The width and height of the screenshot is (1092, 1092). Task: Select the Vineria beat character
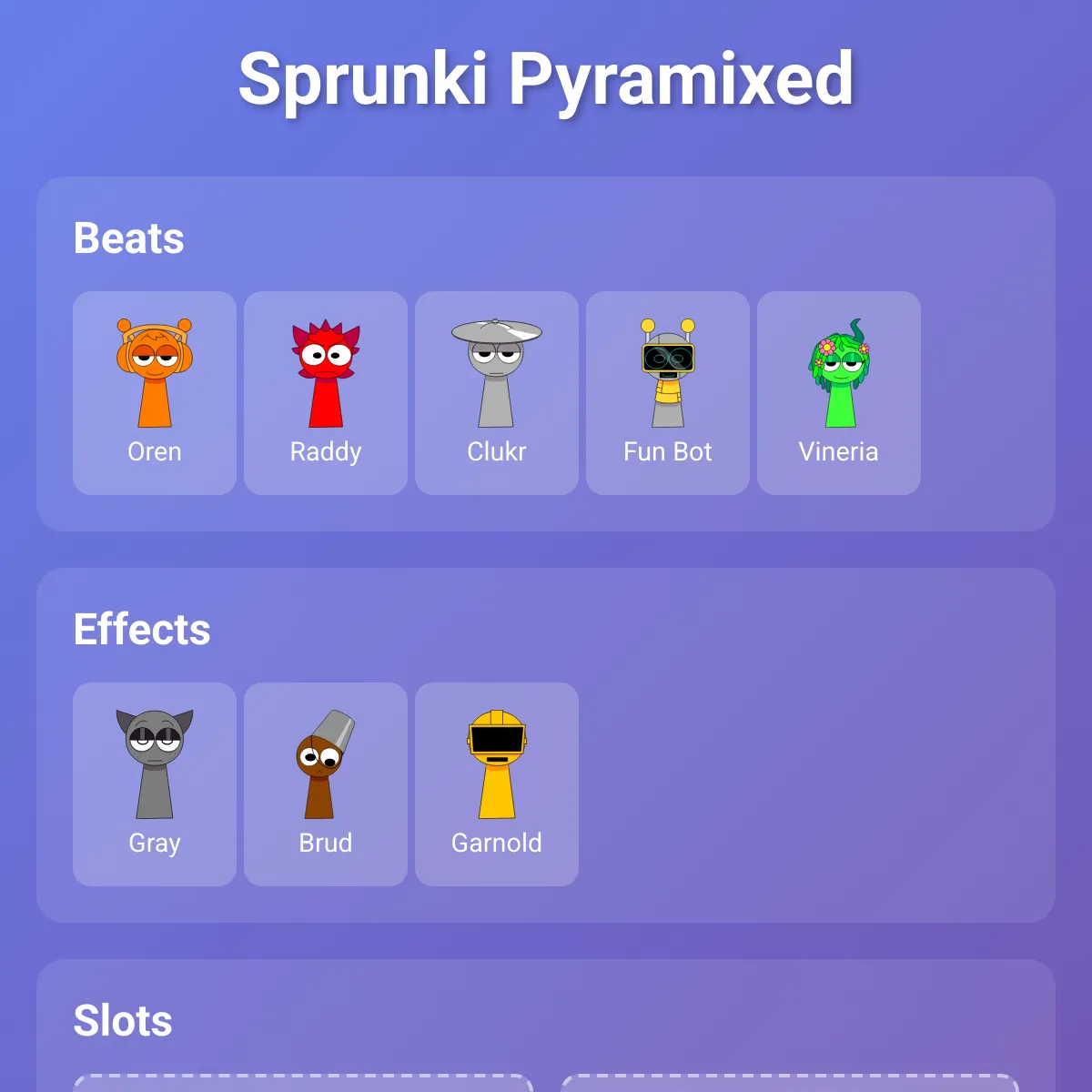(x=839, y=392)
